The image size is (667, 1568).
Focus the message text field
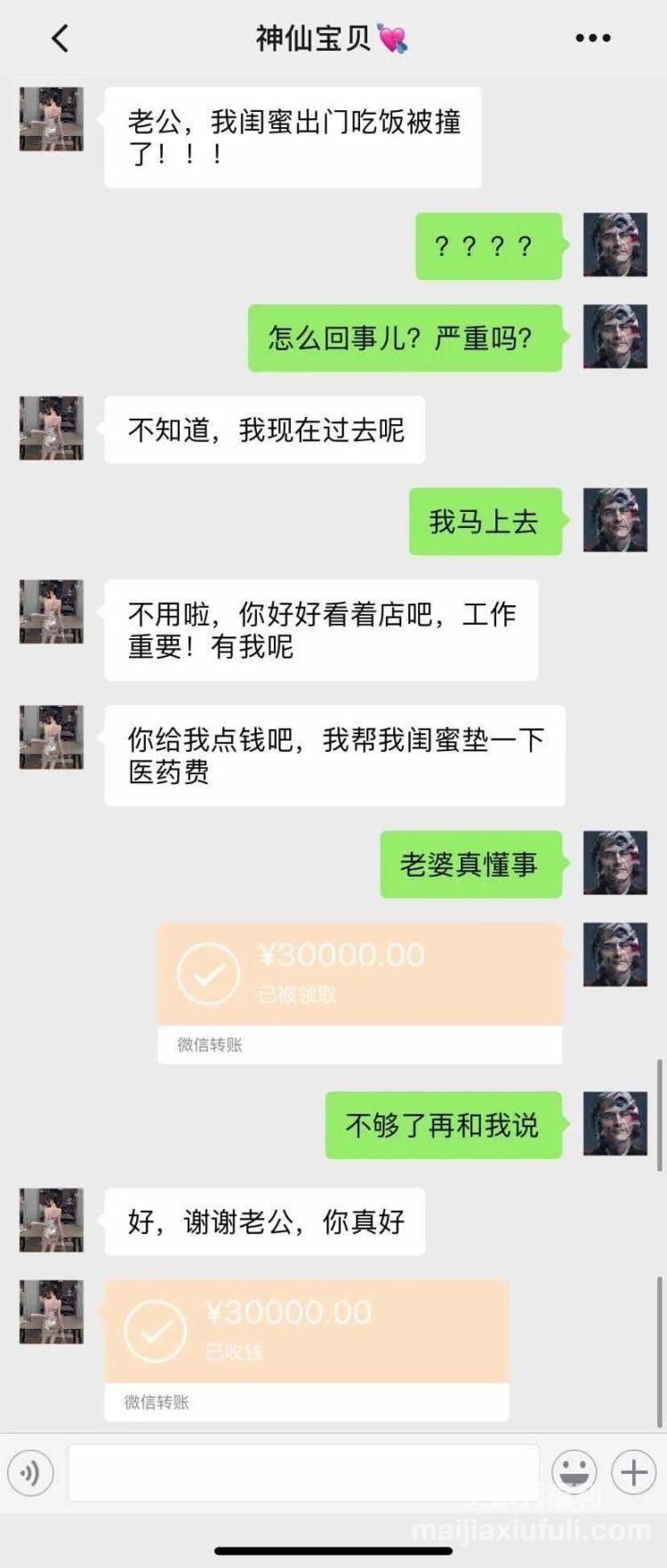(x=303, y=1473)
